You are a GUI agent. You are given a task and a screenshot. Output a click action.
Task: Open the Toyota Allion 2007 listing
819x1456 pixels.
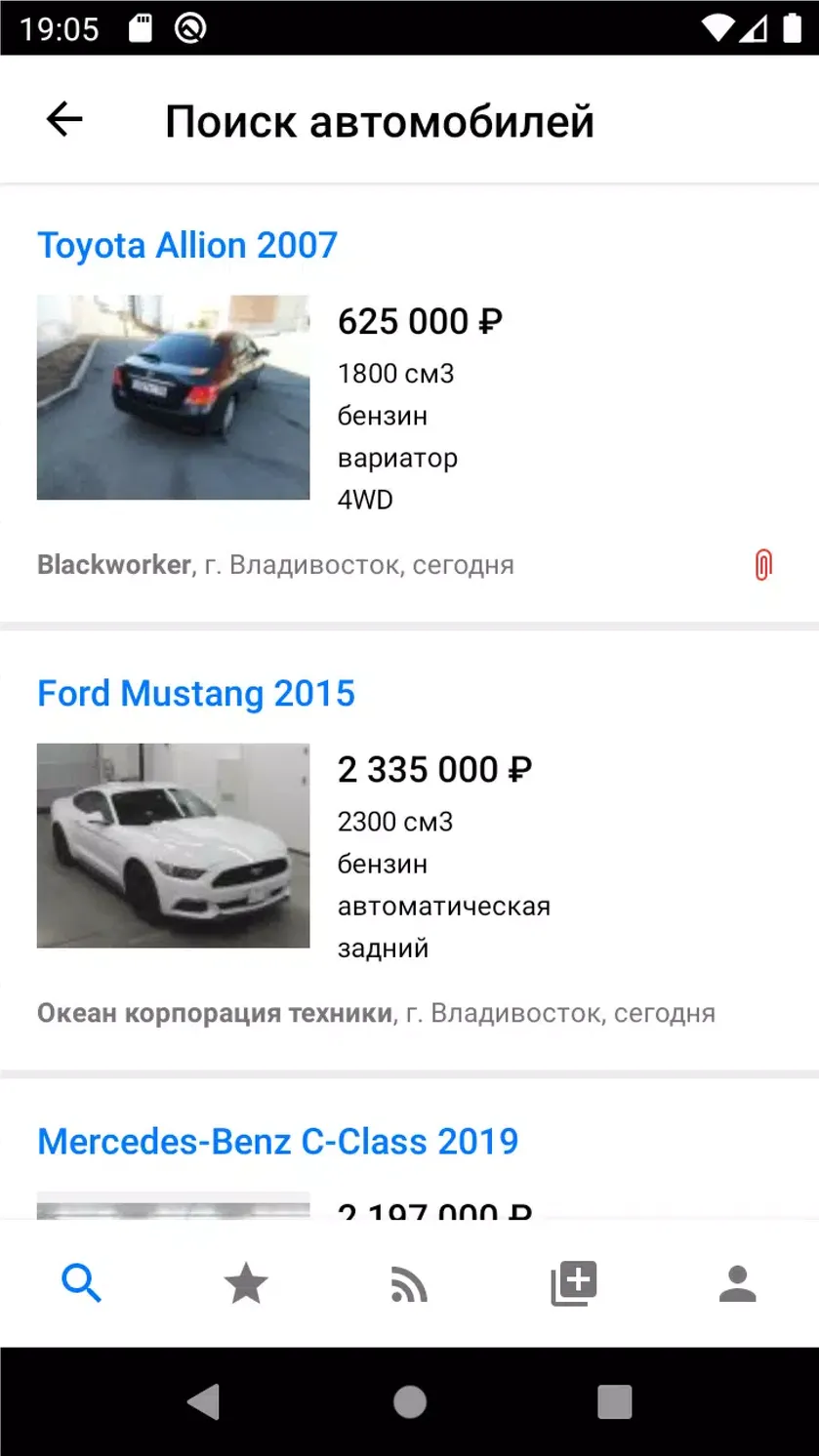click(187, 246)
